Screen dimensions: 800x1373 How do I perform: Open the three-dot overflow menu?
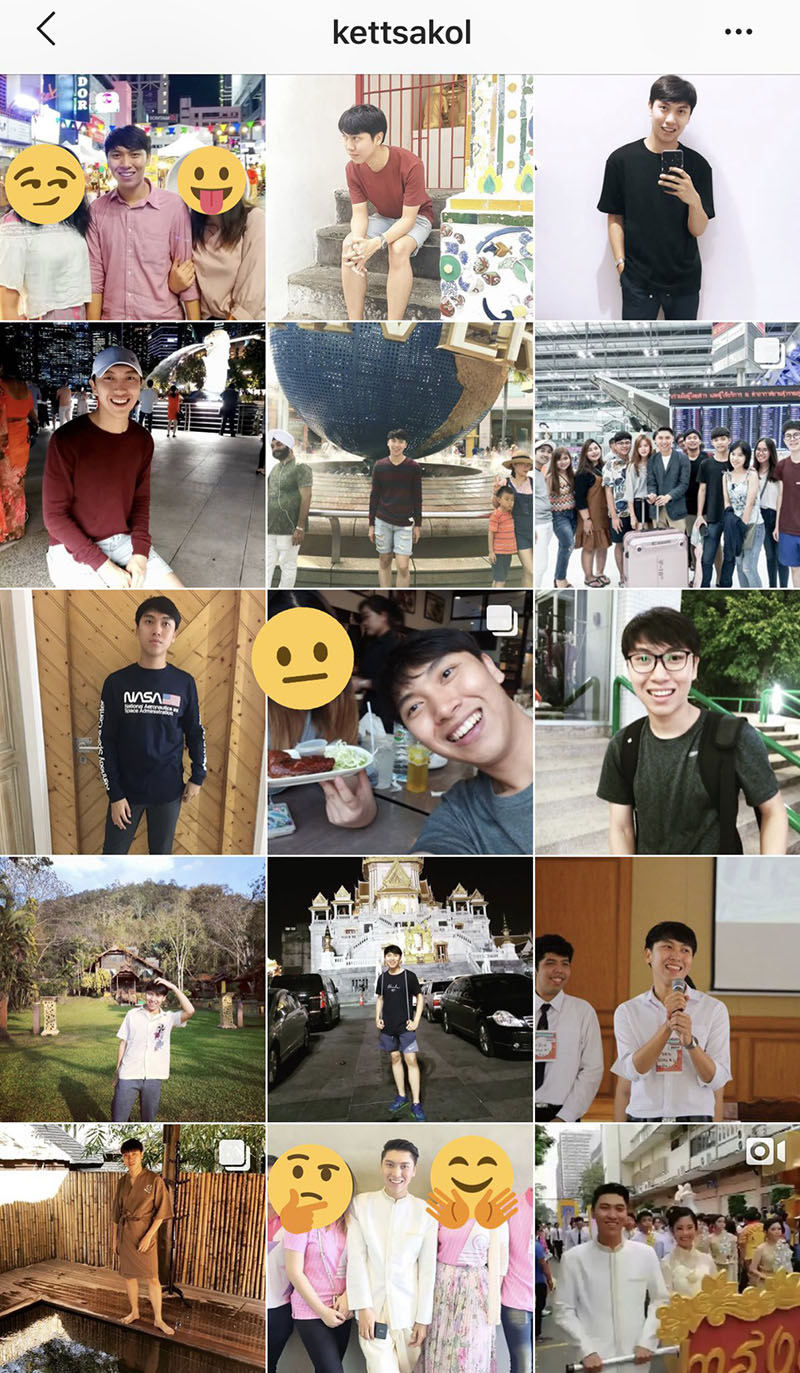pos(738,32)
